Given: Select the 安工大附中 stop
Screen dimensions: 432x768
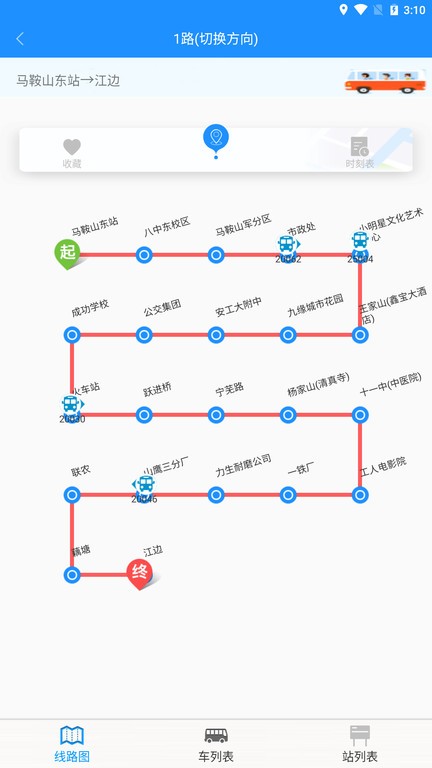Looking at the screenshot, I should tap(216, 335).
